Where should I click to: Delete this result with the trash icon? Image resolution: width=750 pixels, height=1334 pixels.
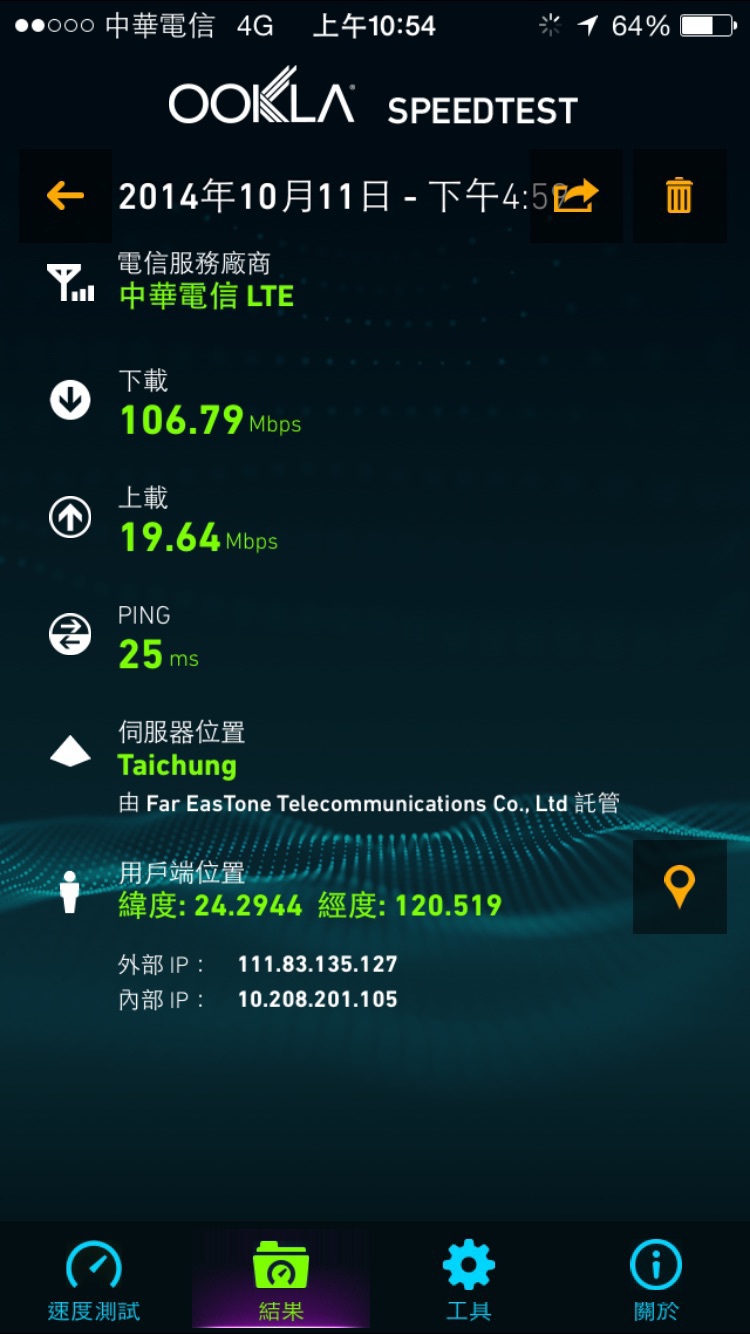[x=679, y=196]
